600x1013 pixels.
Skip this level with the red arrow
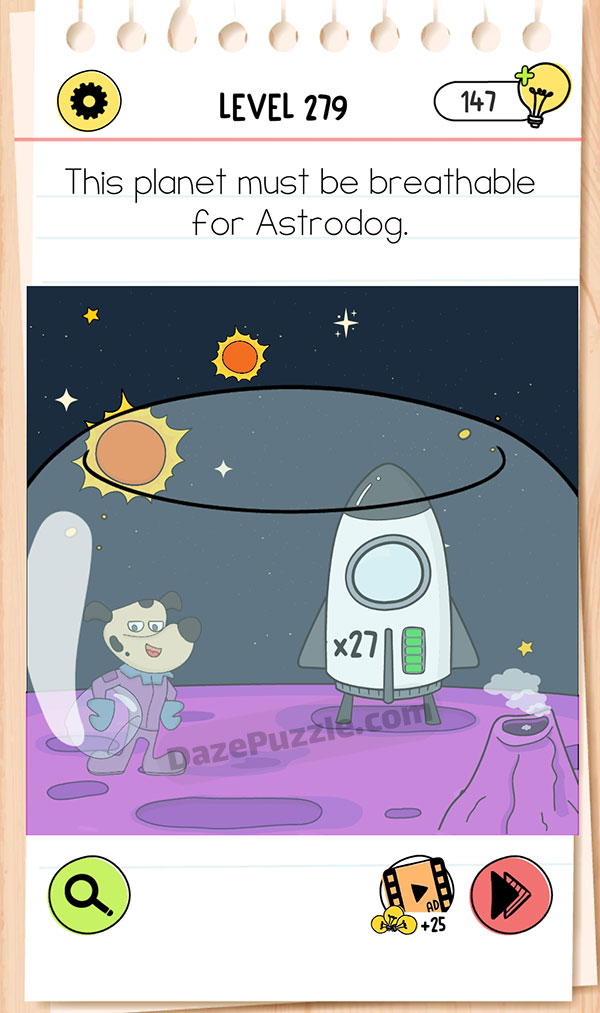[510, 895]
